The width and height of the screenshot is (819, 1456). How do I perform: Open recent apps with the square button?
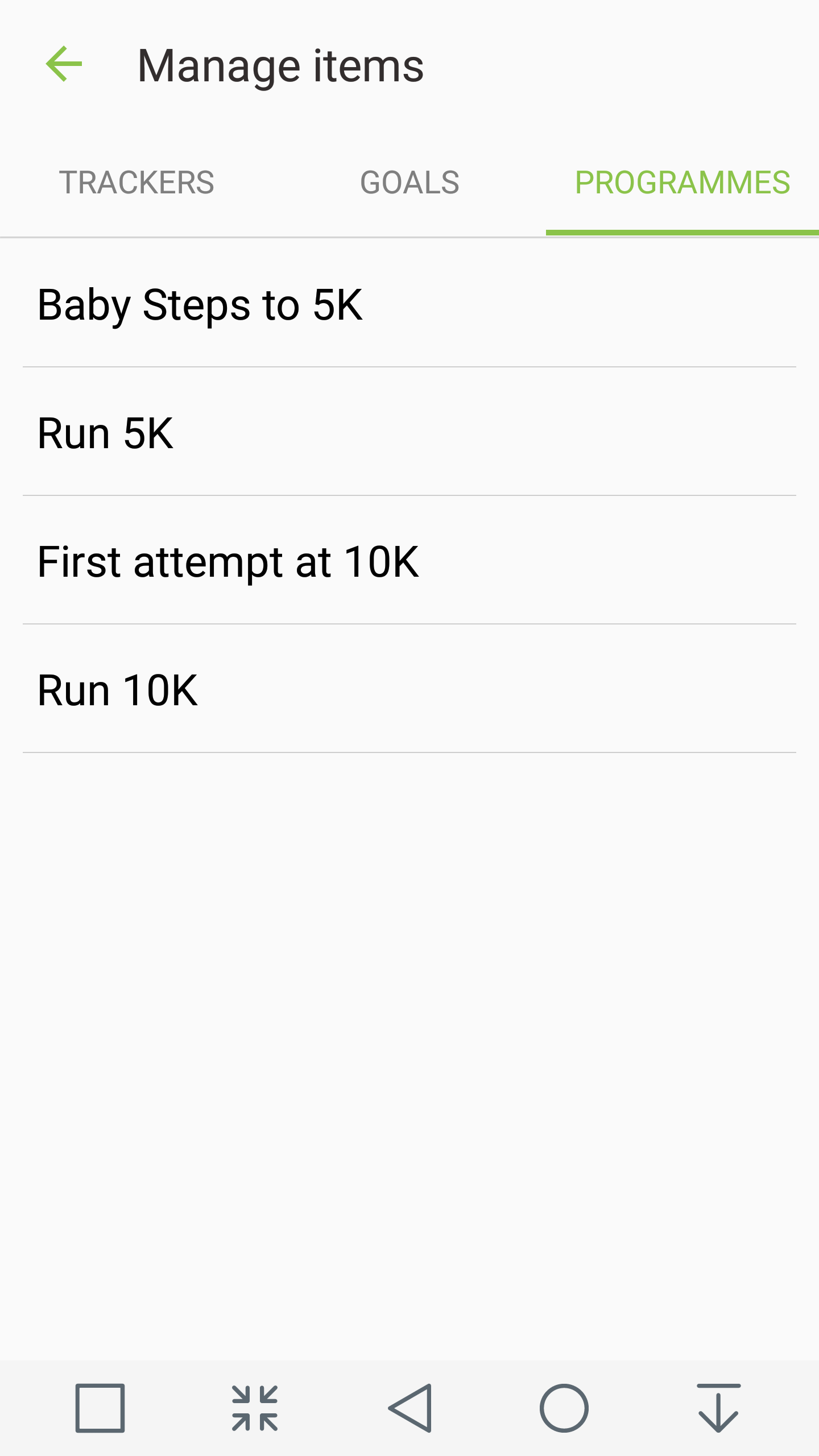pyautogui.click(x=100, y=1408)
